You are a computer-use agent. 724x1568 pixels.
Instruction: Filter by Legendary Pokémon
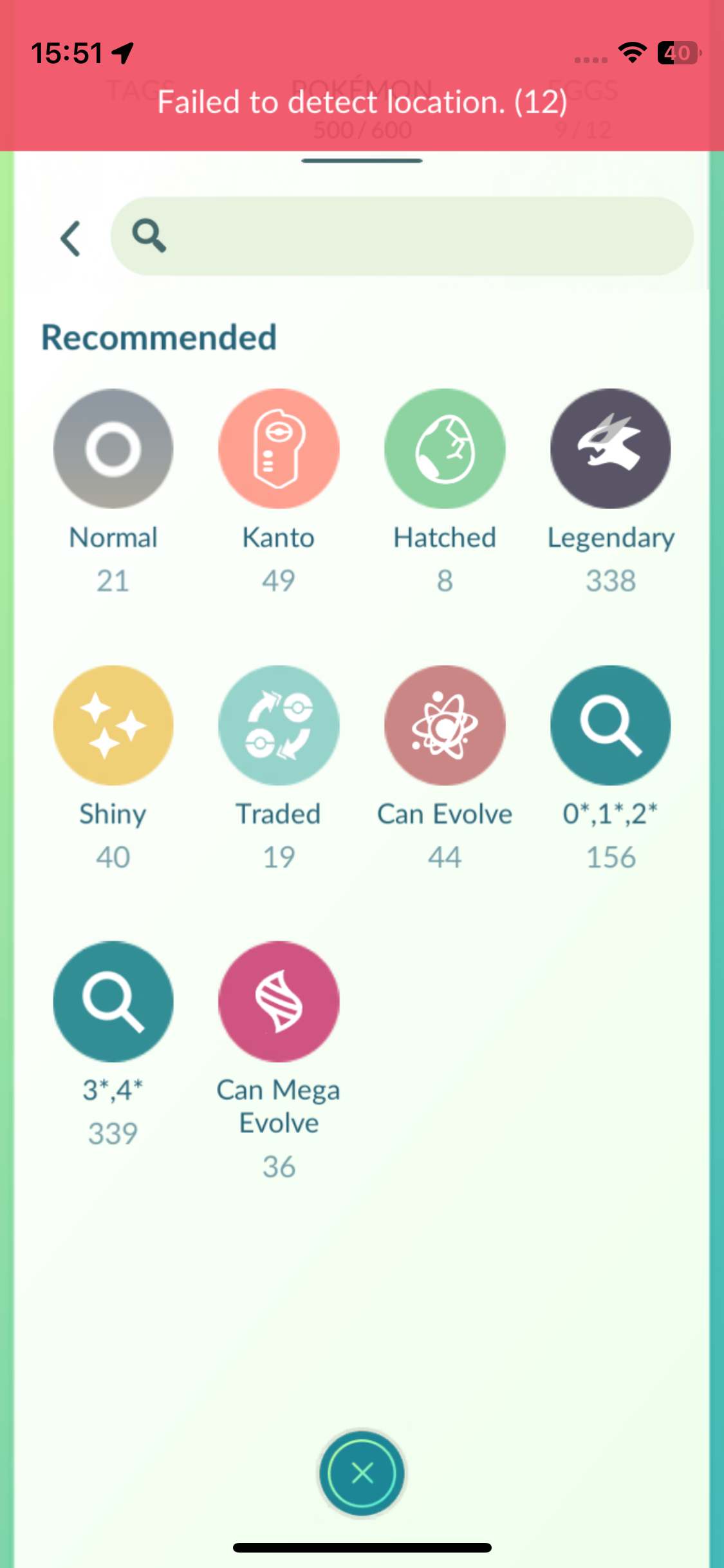coord(610,449)
